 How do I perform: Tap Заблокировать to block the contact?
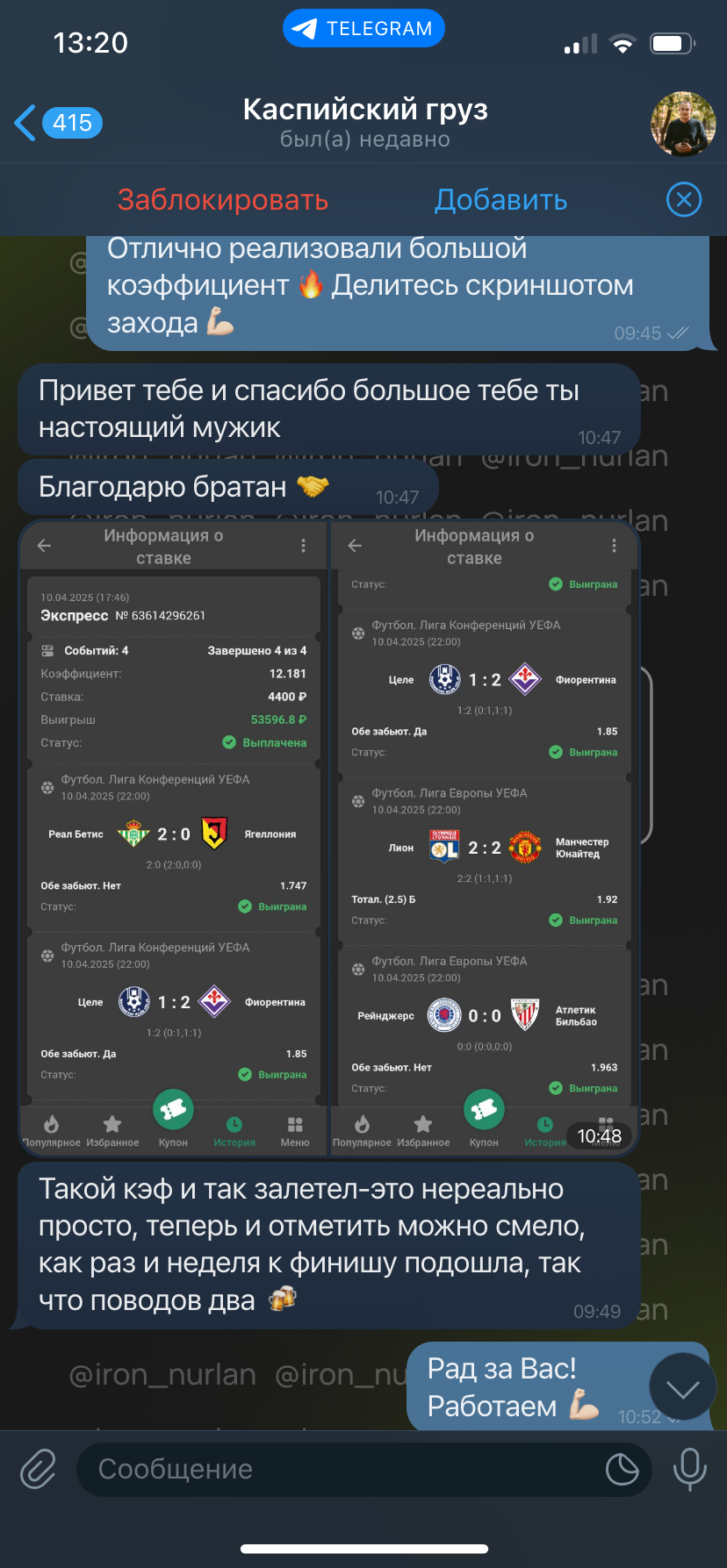pyautogui.click(x=223, y=200)
